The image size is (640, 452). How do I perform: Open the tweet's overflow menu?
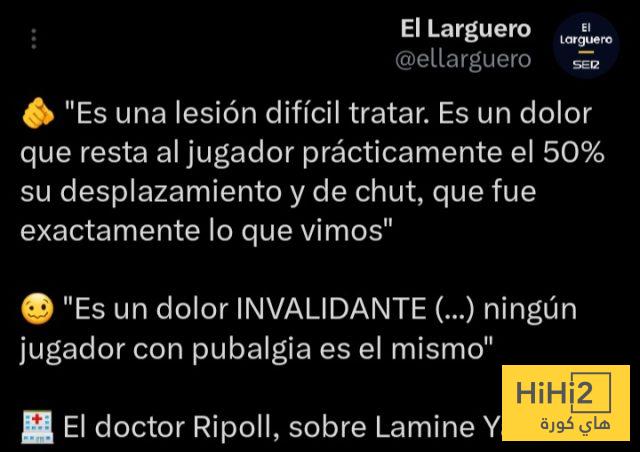[x=35, y=39]
